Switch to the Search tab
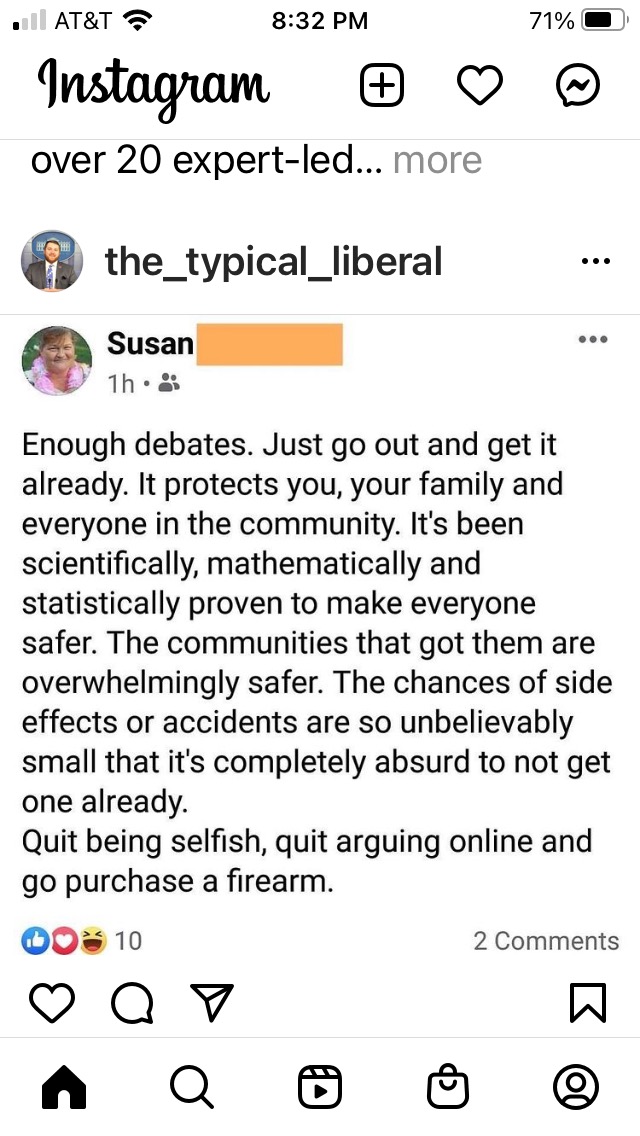Viewport: 640px width, 1136px height. pos(191,1087)
